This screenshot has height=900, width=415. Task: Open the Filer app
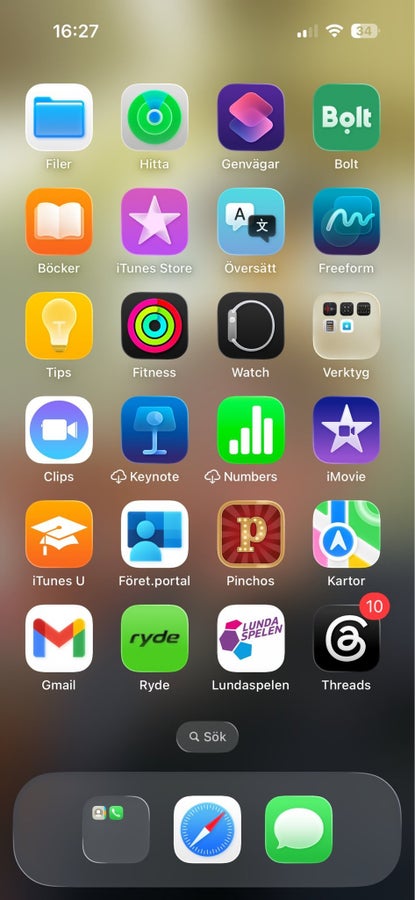click(59, 117)
